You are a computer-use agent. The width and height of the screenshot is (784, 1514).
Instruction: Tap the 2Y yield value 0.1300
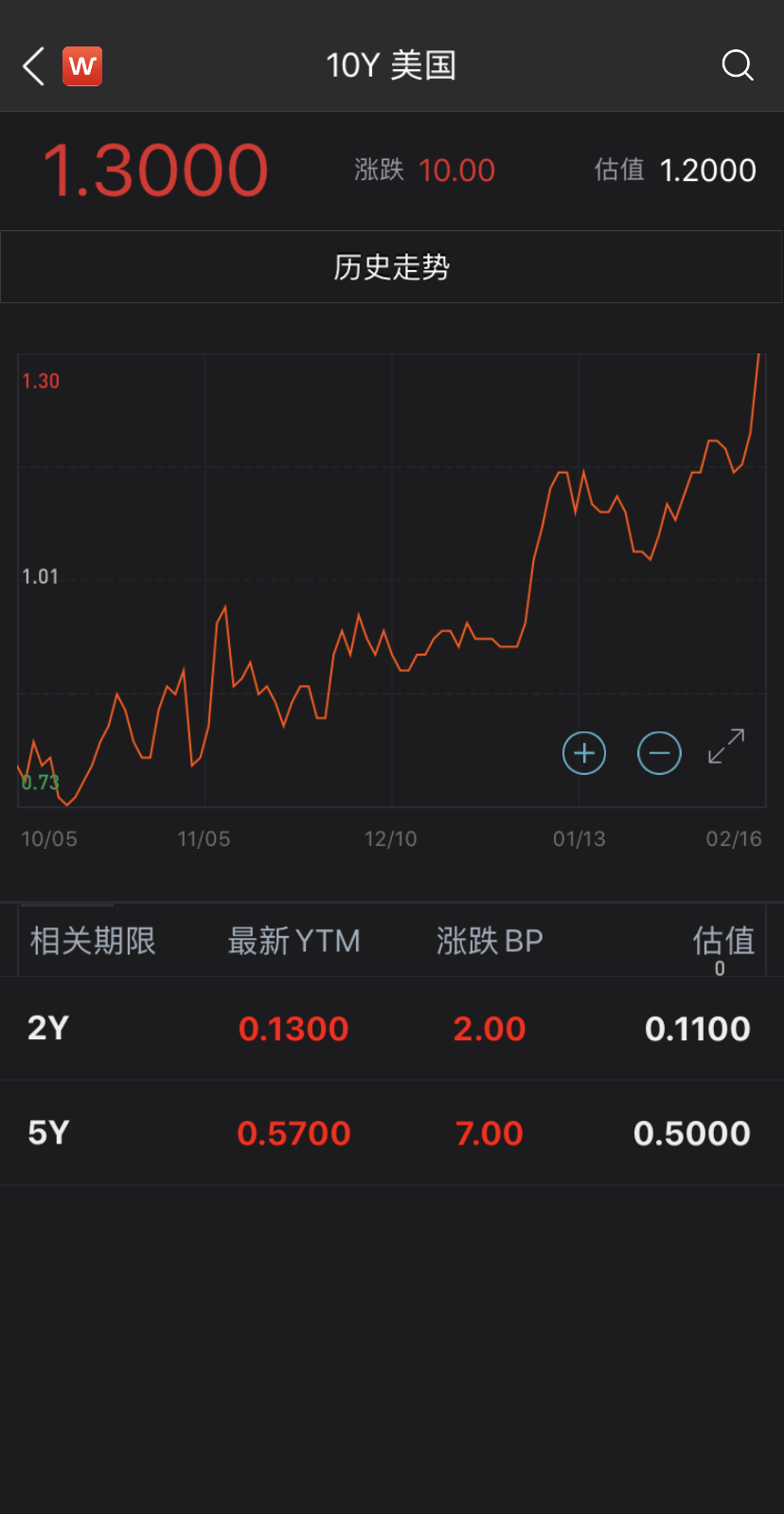point(293,1028)
